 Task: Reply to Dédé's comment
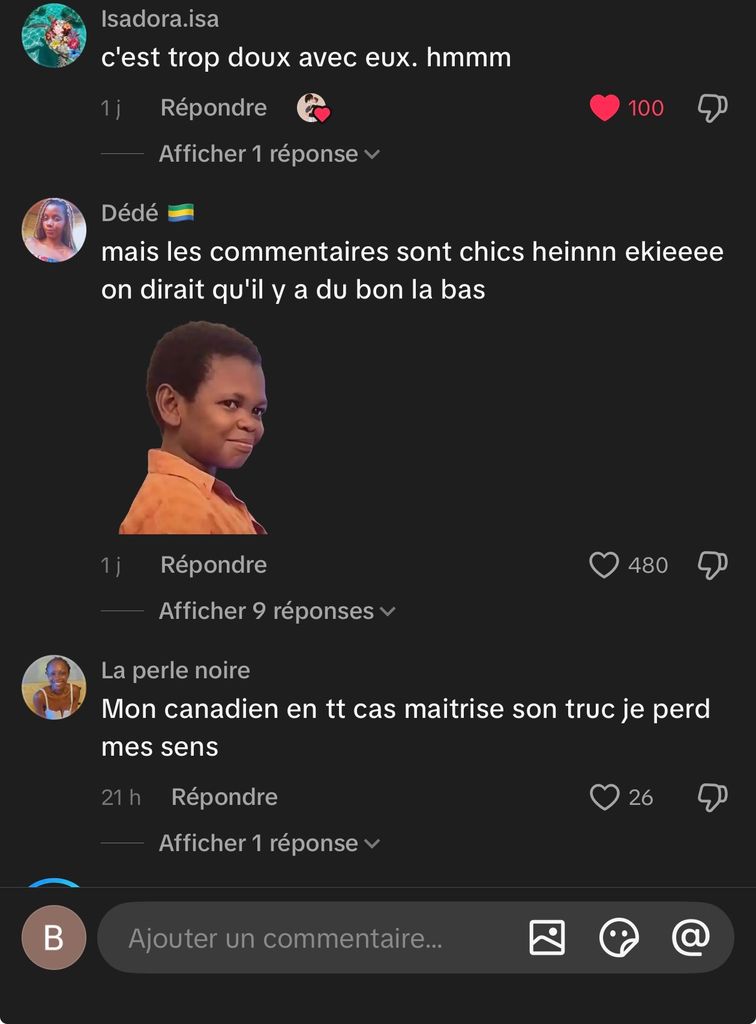tap(213, 565)
